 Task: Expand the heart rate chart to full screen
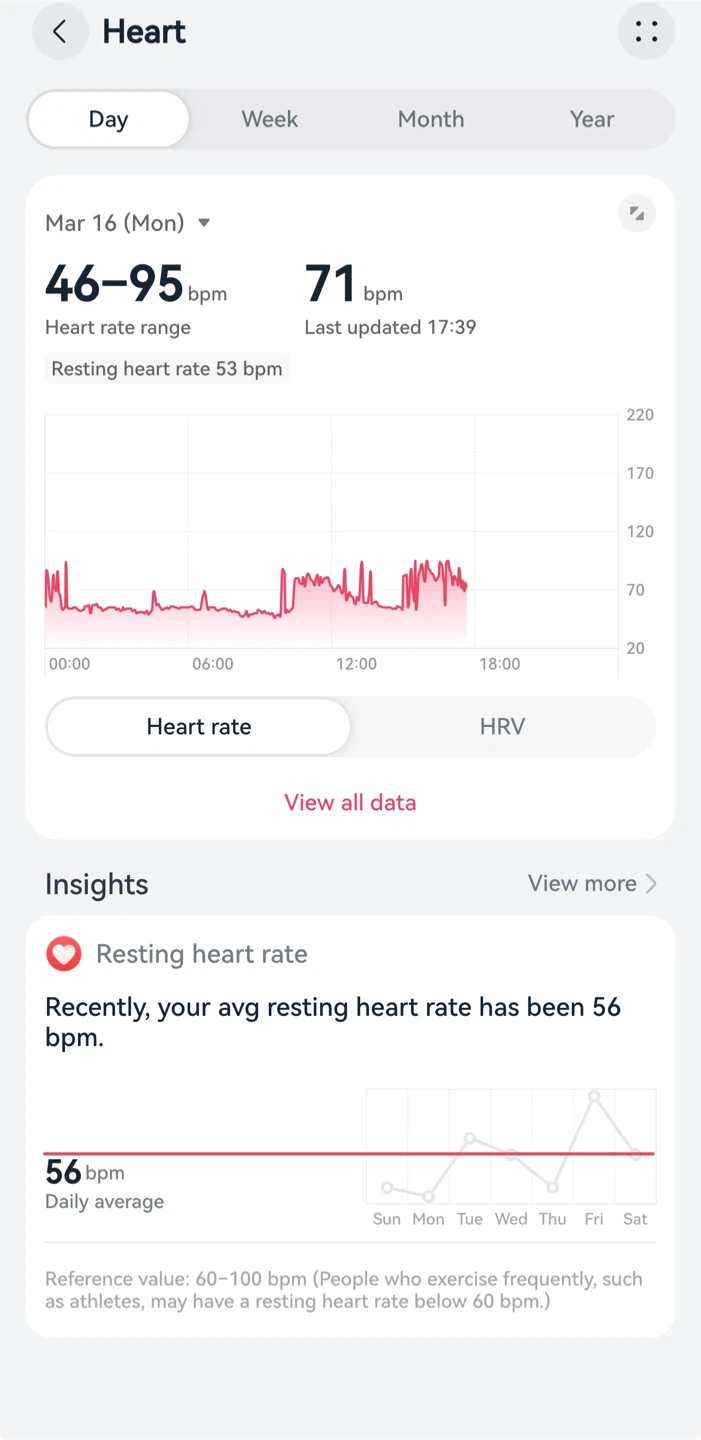click(x=636, y=213)
